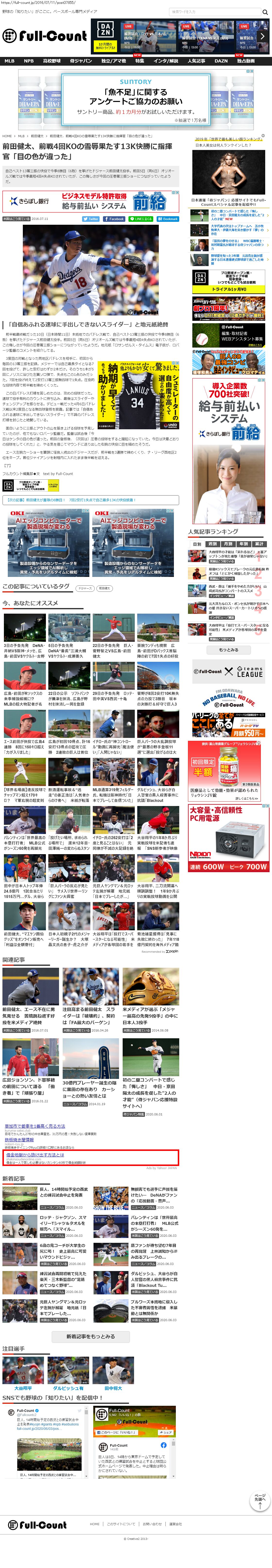Screen dimensions: 272x1568
Task: Send the article via LINE
Action: click(141, 218)
